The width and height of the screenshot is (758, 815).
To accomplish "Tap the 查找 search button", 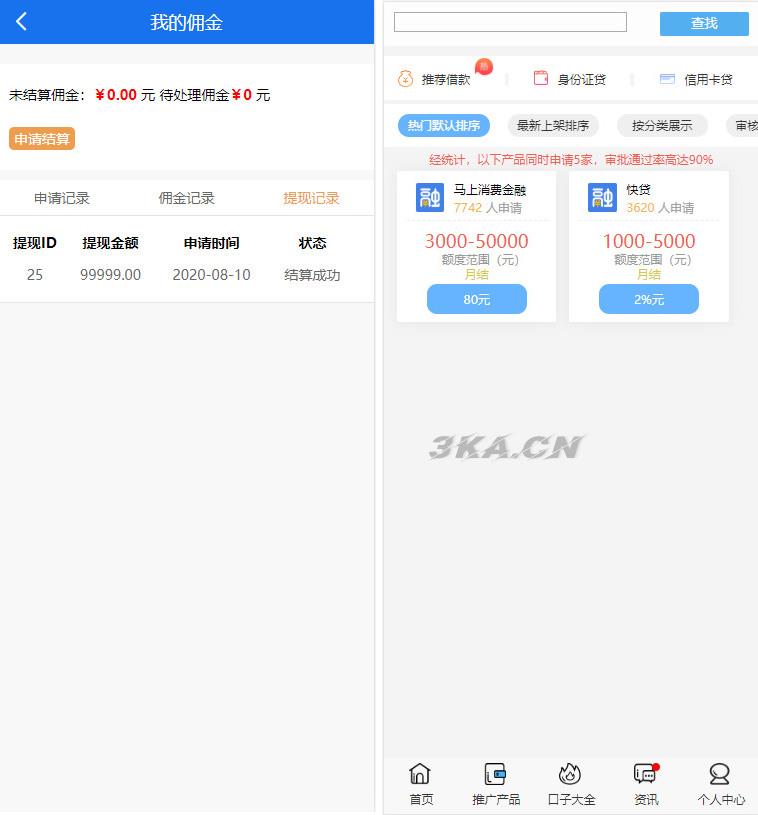I will pos(704,23).
